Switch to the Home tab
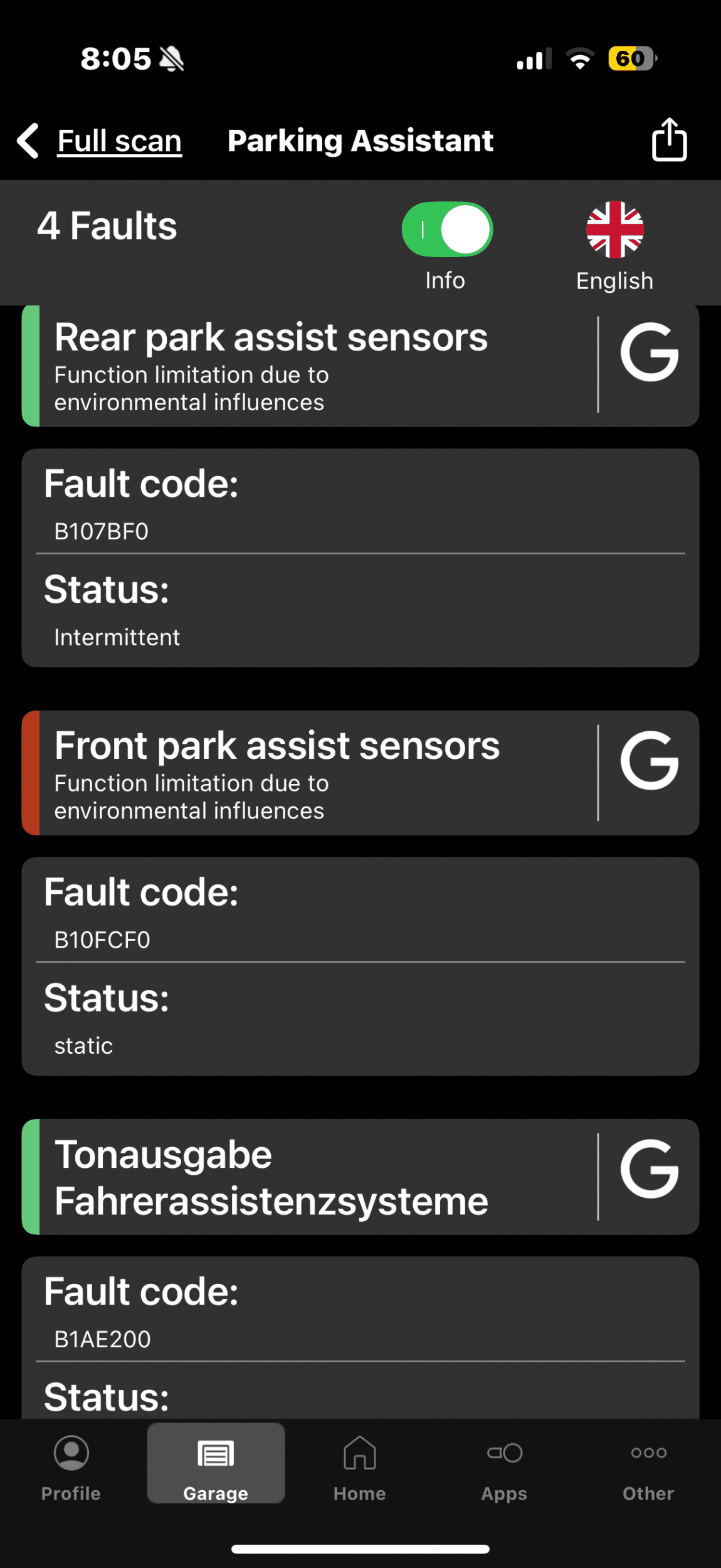 360,1469
